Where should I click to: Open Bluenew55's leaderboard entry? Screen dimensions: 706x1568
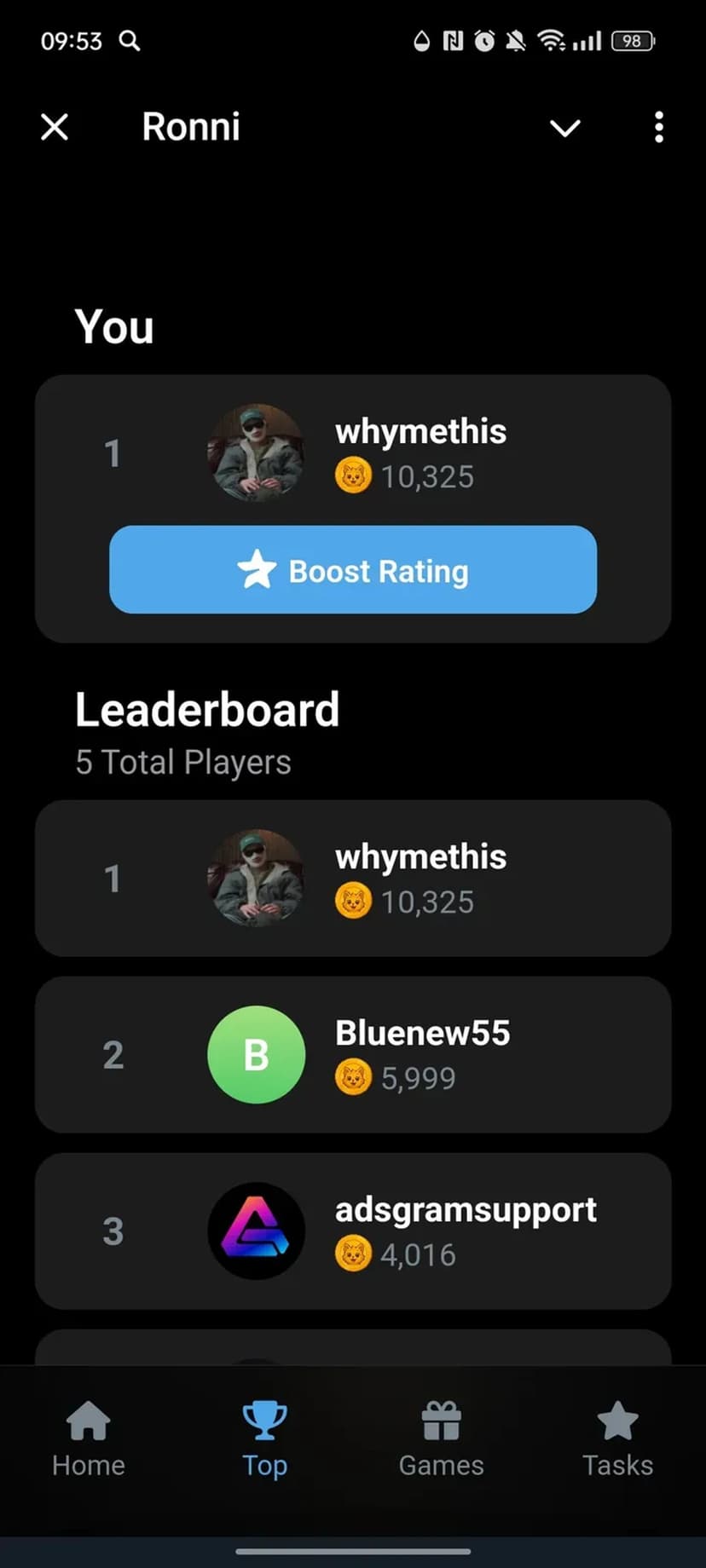tap(353, 1055)
